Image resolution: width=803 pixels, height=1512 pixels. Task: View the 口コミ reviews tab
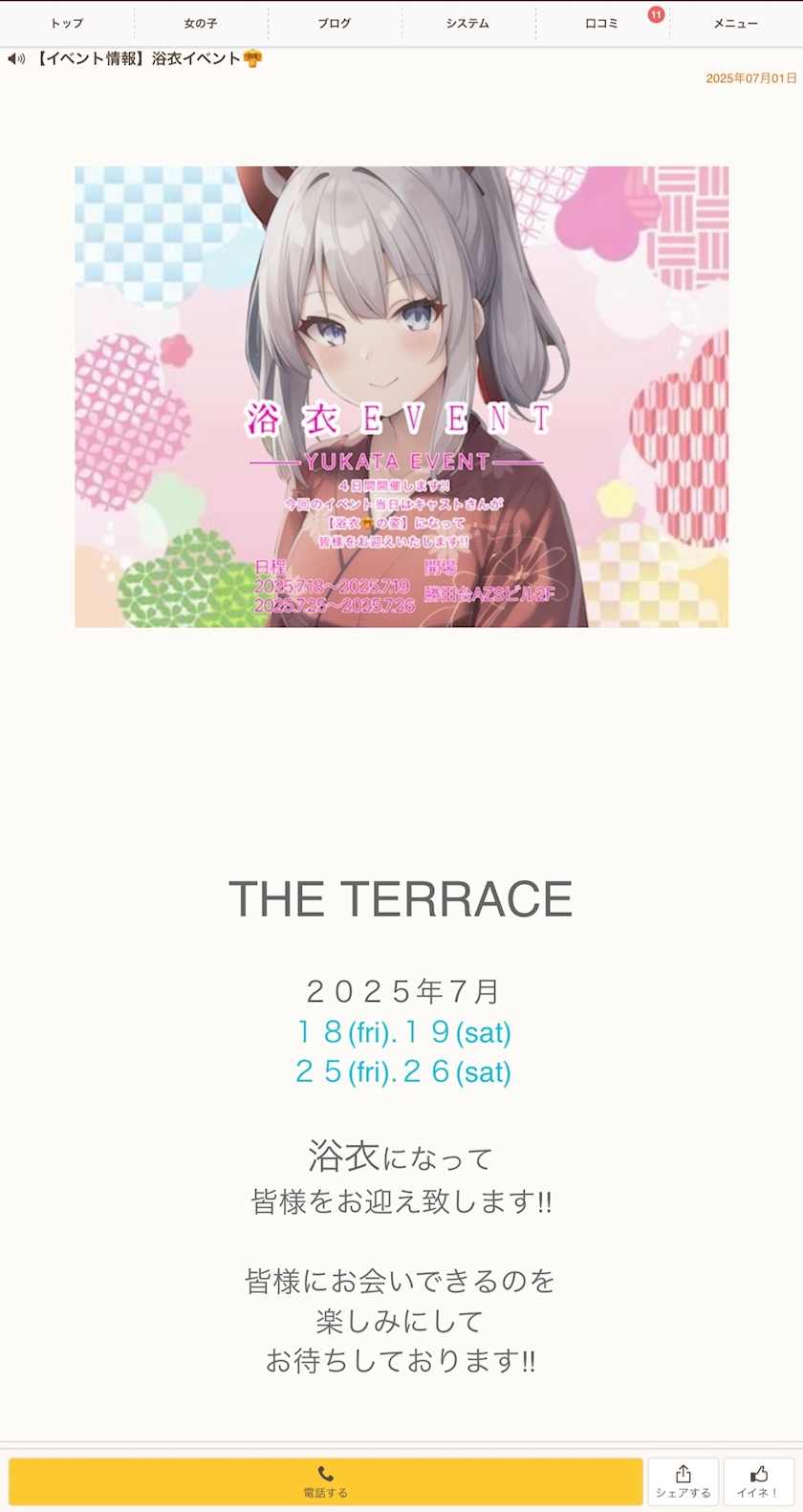click(x=602, y=23)
